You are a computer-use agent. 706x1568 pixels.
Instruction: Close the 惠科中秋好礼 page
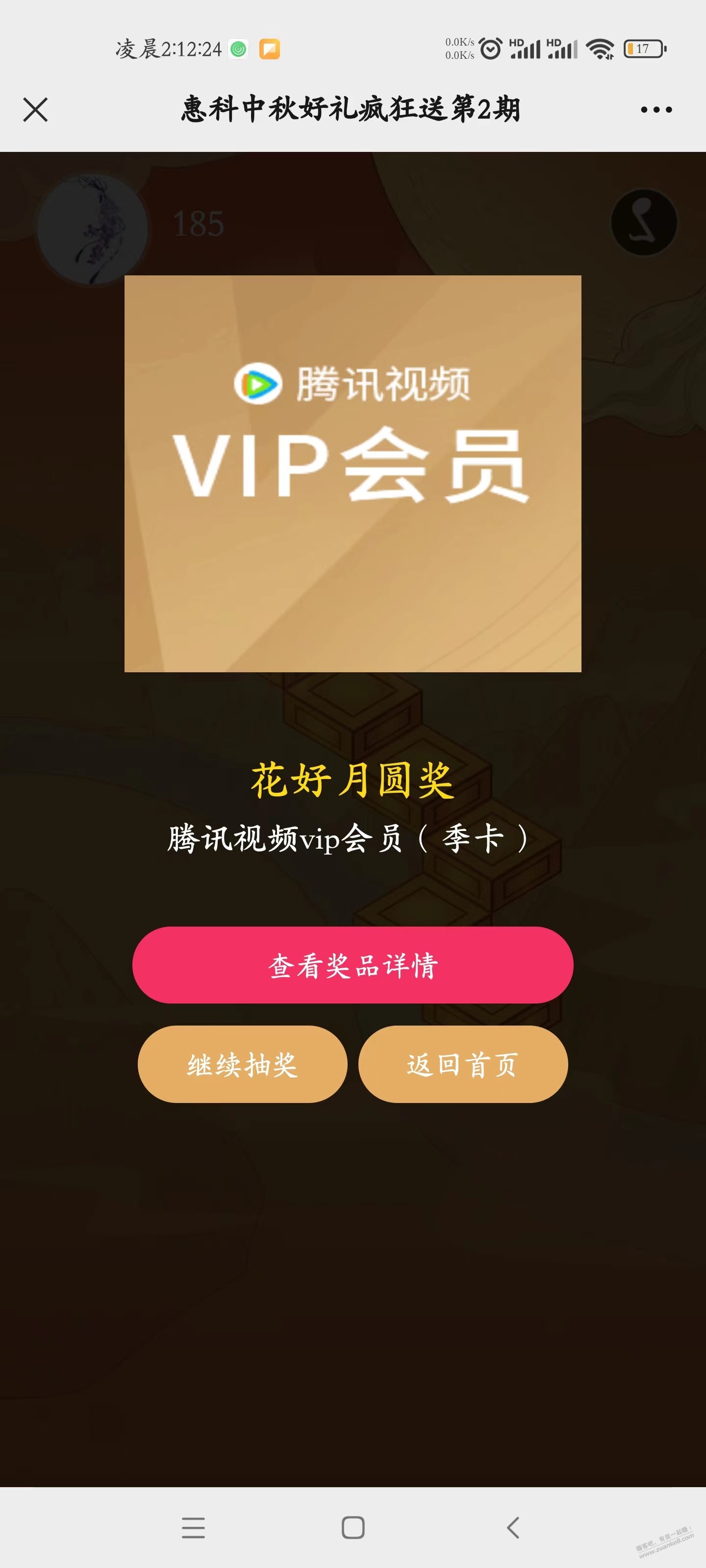click(x=35, y=110)
